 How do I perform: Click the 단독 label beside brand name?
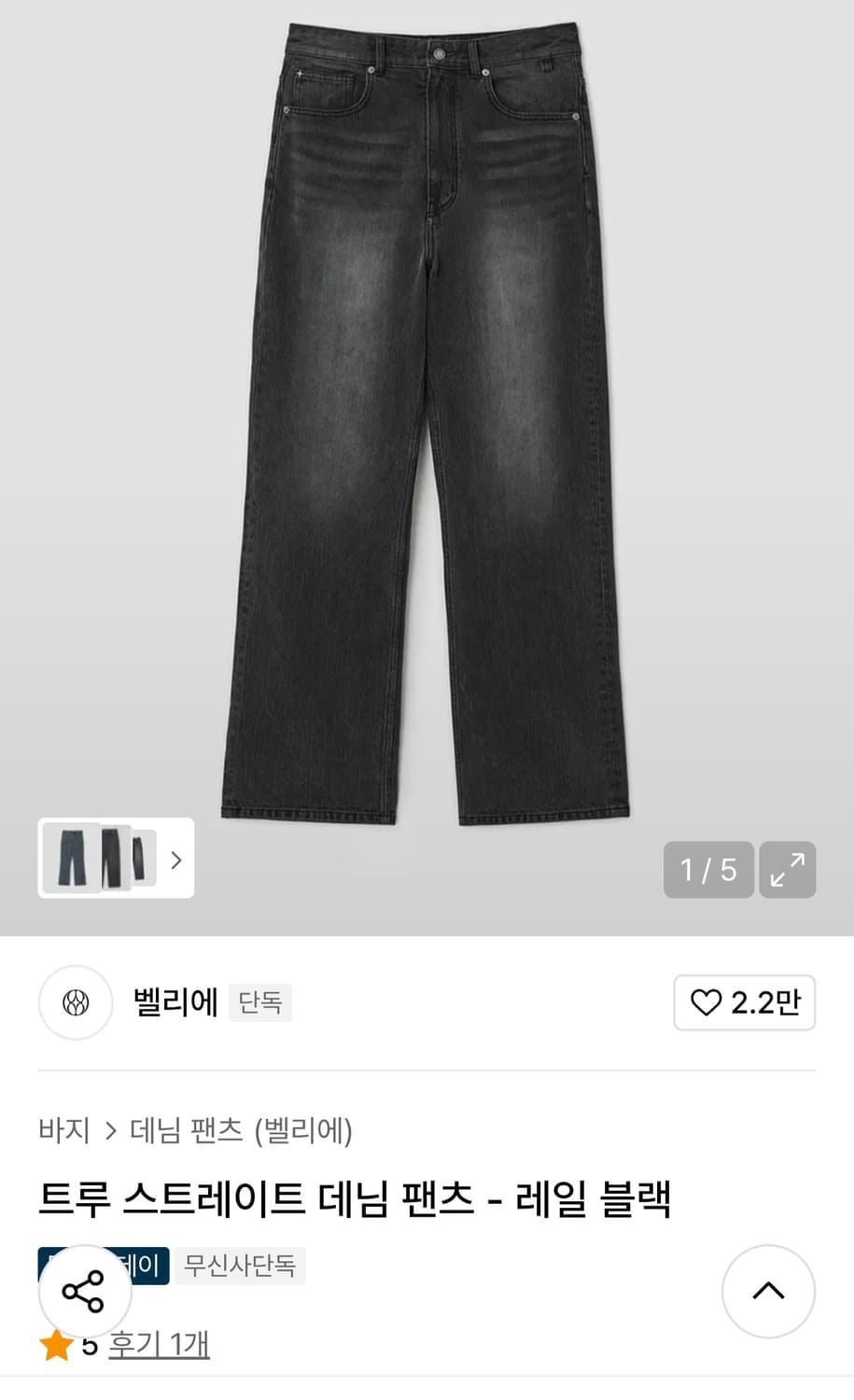click(260, 1002)
